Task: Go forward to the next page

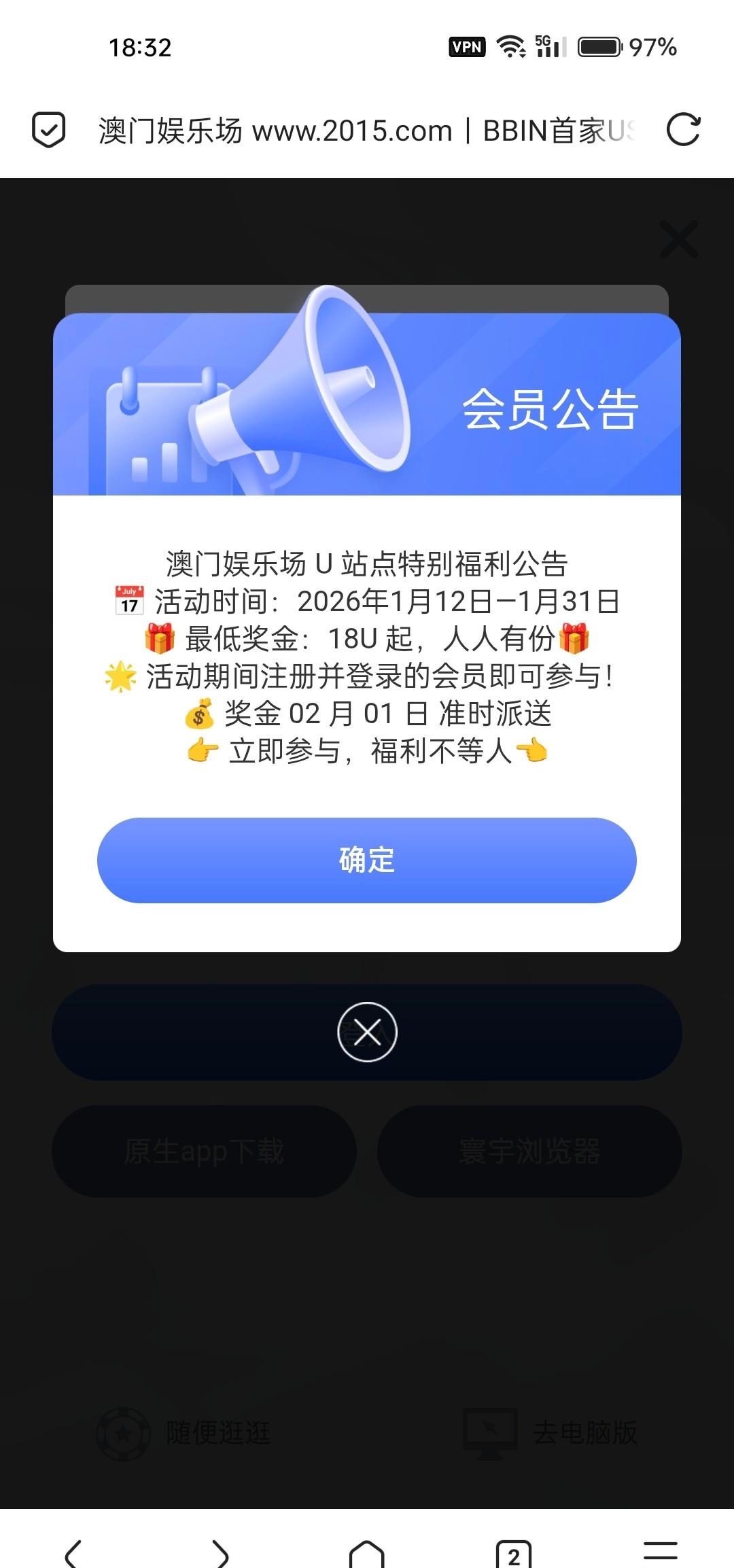Action: click(220, 1552)
